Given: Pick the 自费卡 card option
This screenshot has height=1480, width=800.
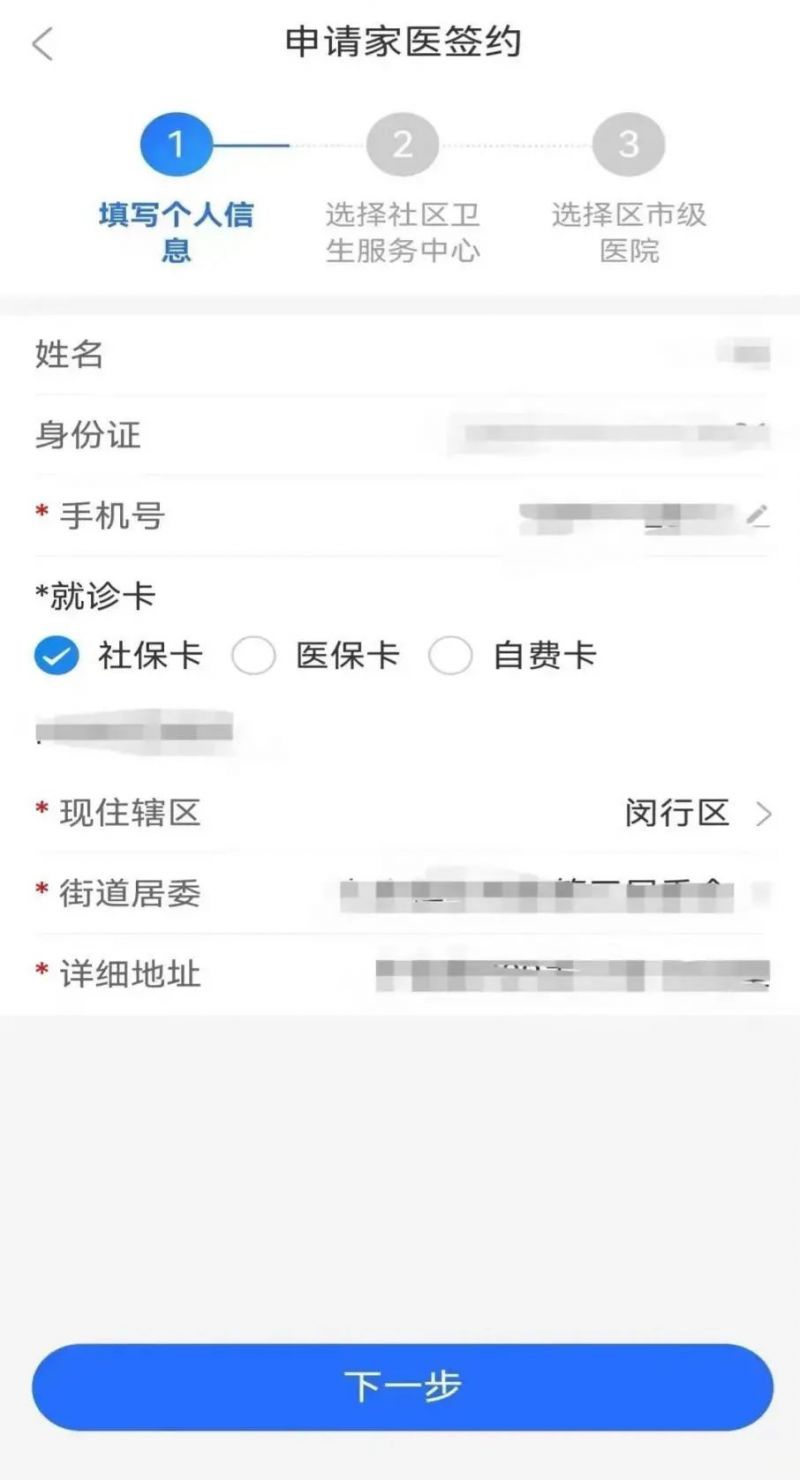Looking at the screenshot, I should click(x=451, y=656).
